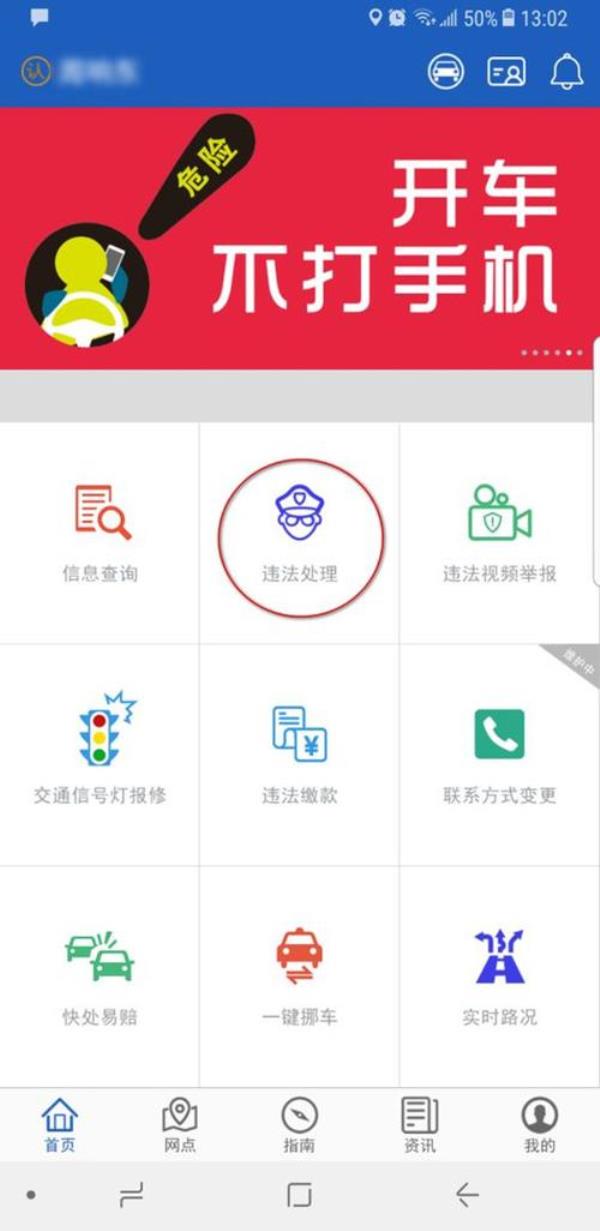Go to the 我的 profile tab
The width and height of the screenshot is (600, 1231).
pyautogui.click(x=539, y=1125)
